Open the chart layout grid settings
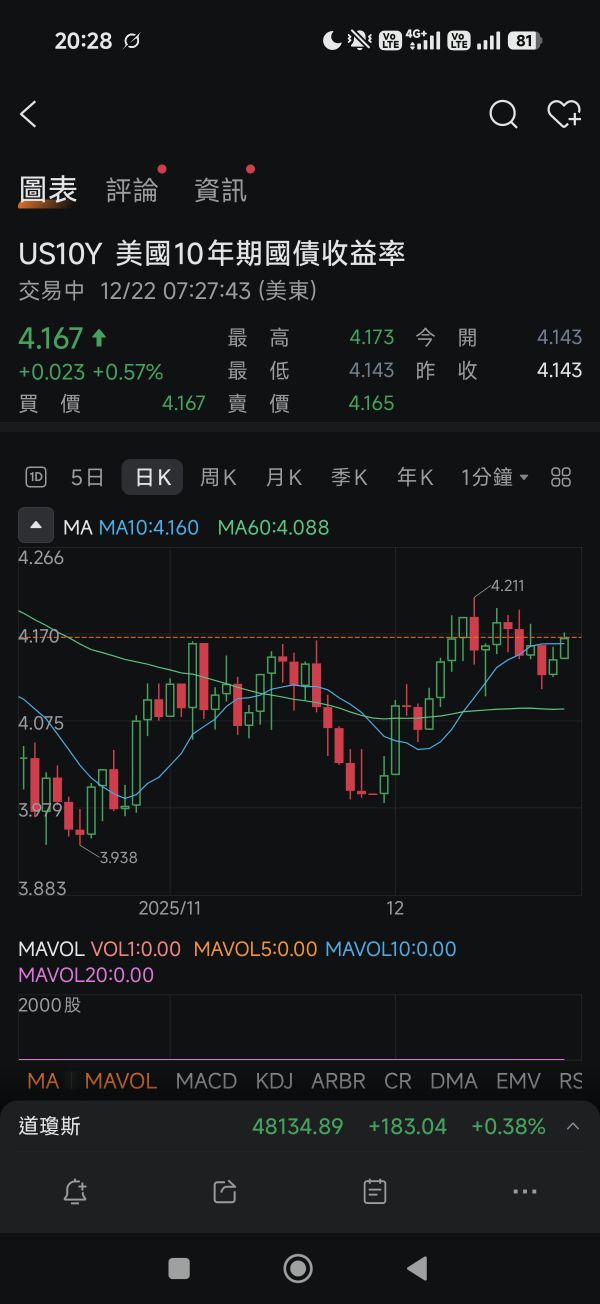The height and width of the screenshot is (1304, 600). (561, 477)
